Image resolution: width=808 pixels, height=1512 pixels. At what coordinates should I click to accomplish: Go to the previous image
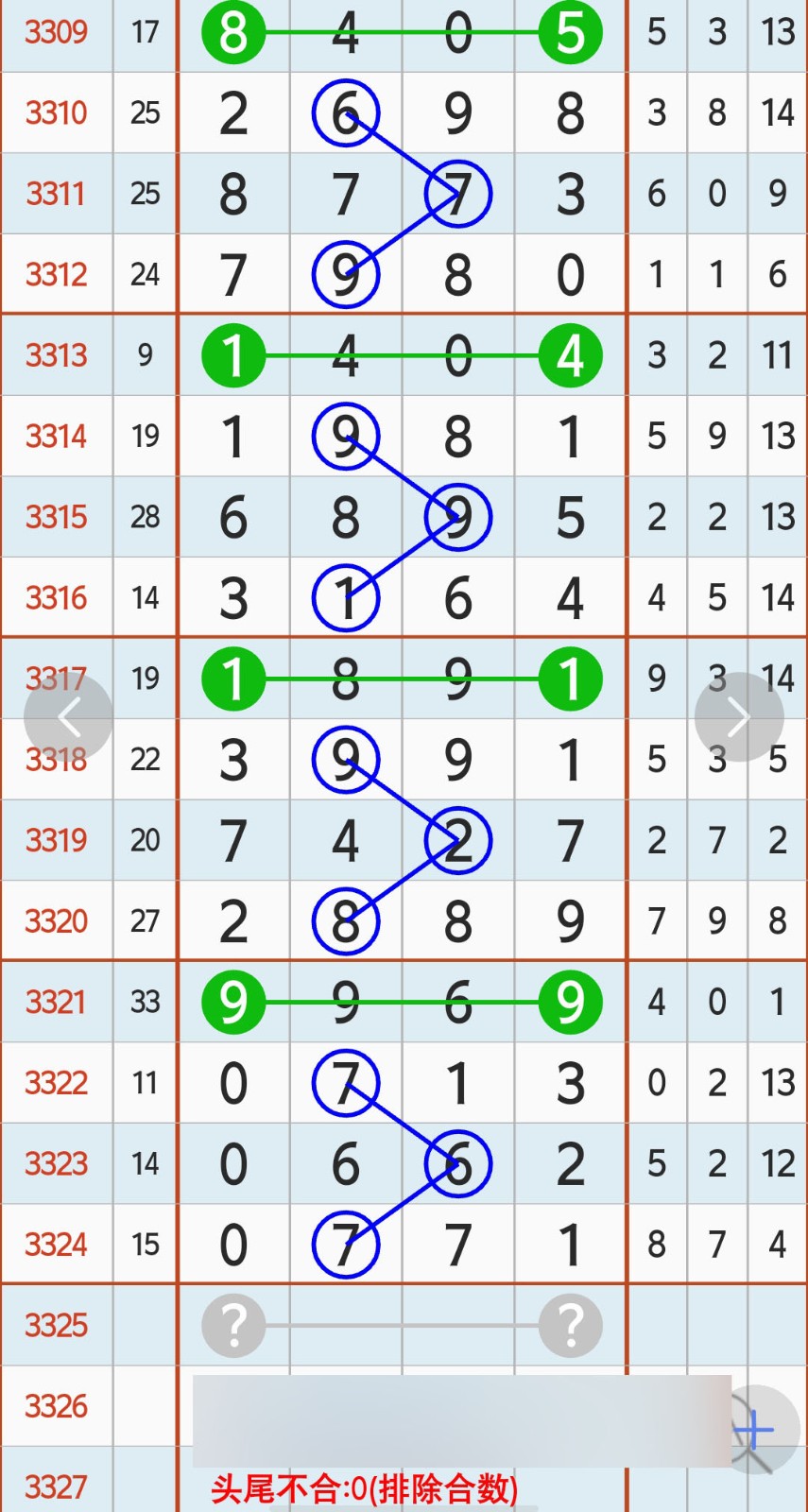pyautogui.click(x=68, y=717)
